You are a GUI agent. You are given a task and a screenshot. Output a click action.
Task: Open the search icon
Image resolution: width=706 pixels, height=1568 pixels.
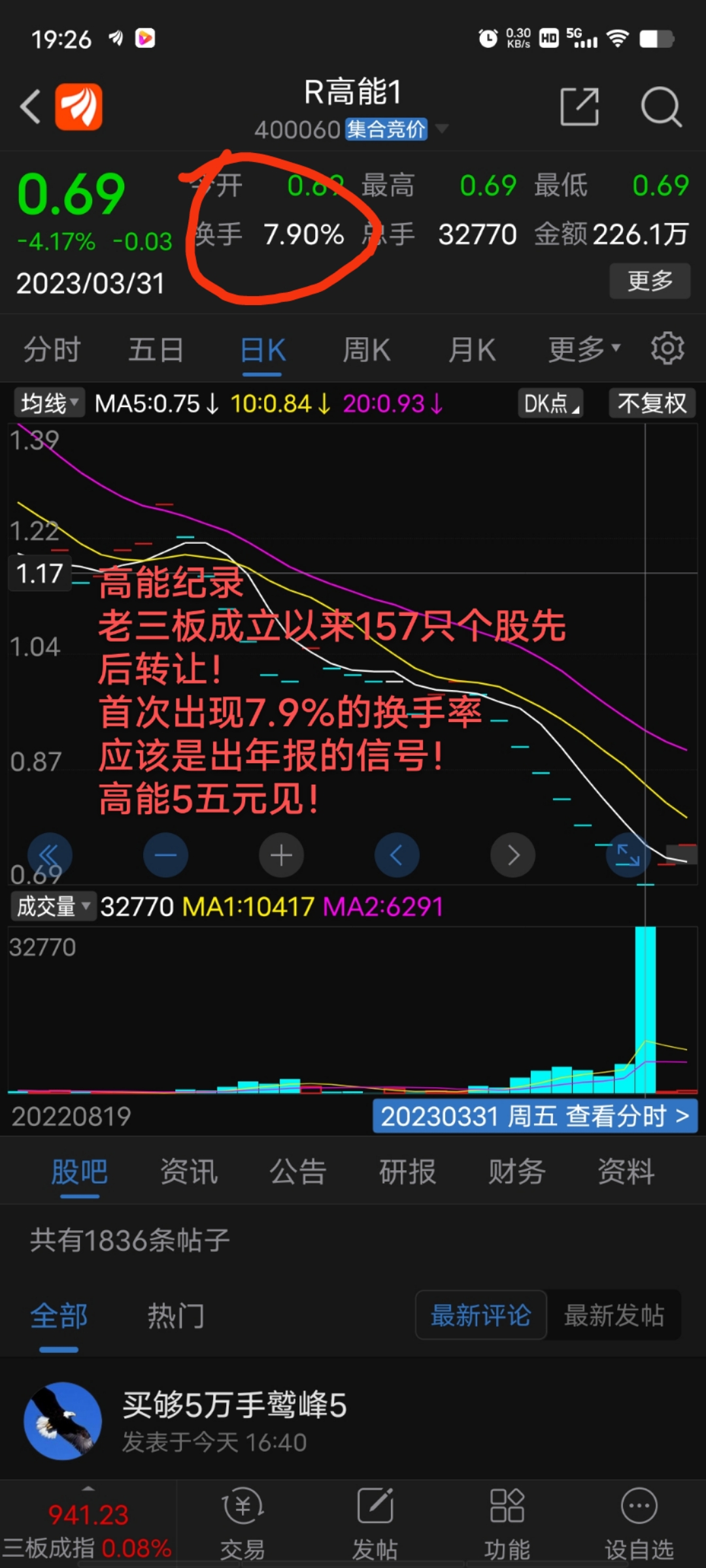(662, 106)
